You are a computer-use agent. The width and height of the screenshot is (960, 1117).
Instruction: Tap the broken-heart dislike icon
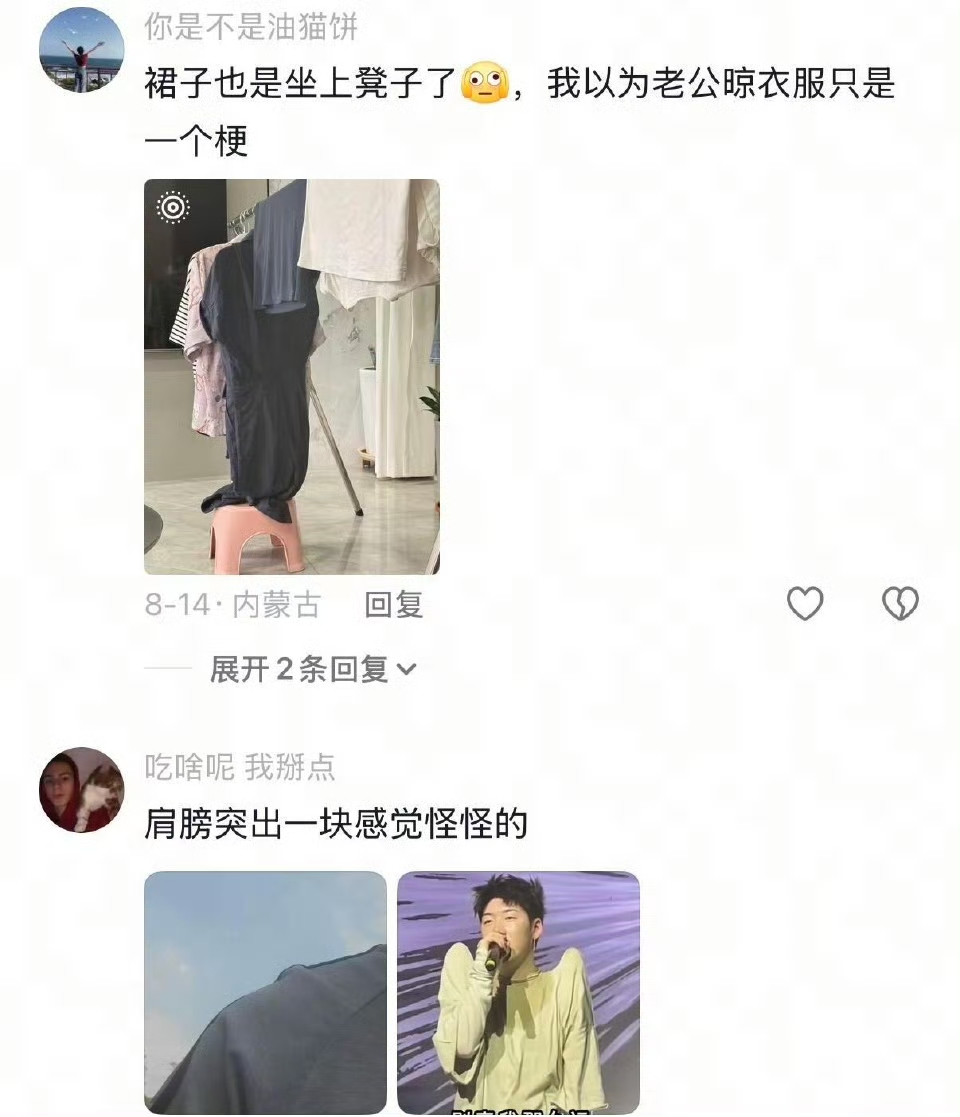click(899, 603)
